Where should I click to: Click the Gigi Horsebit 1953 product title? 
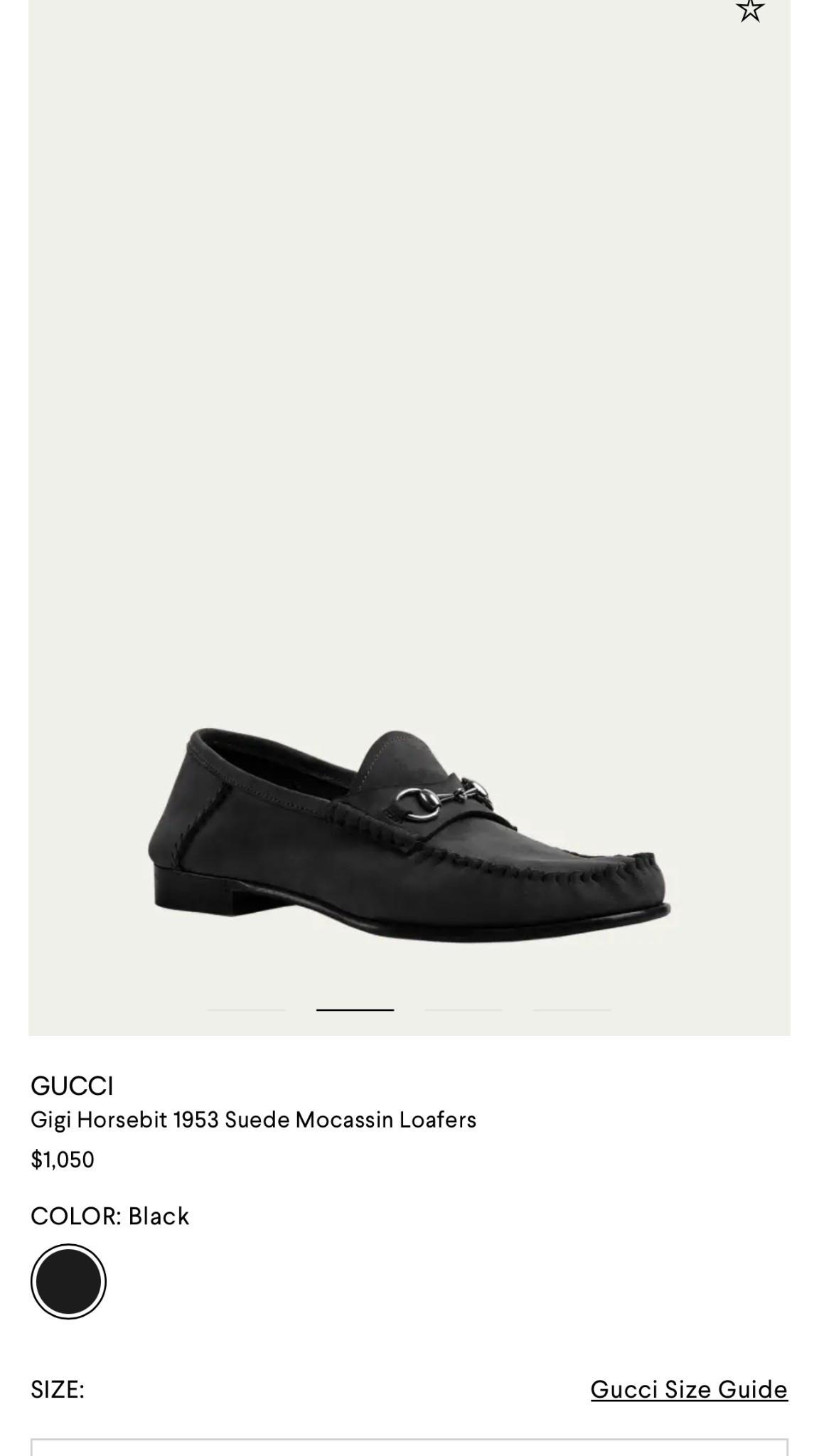(254, 1121)
